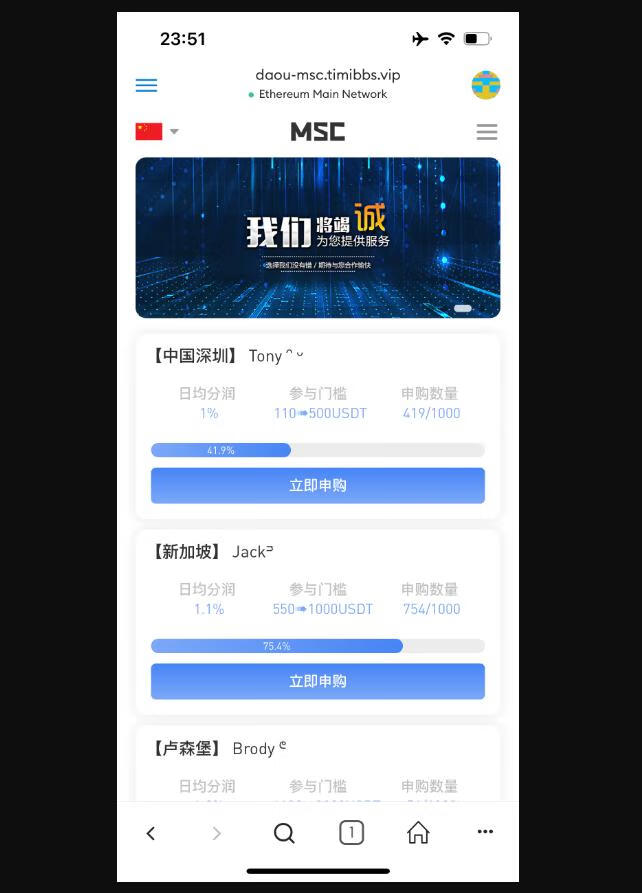Go back to previous page

click(x=151, y=832)
